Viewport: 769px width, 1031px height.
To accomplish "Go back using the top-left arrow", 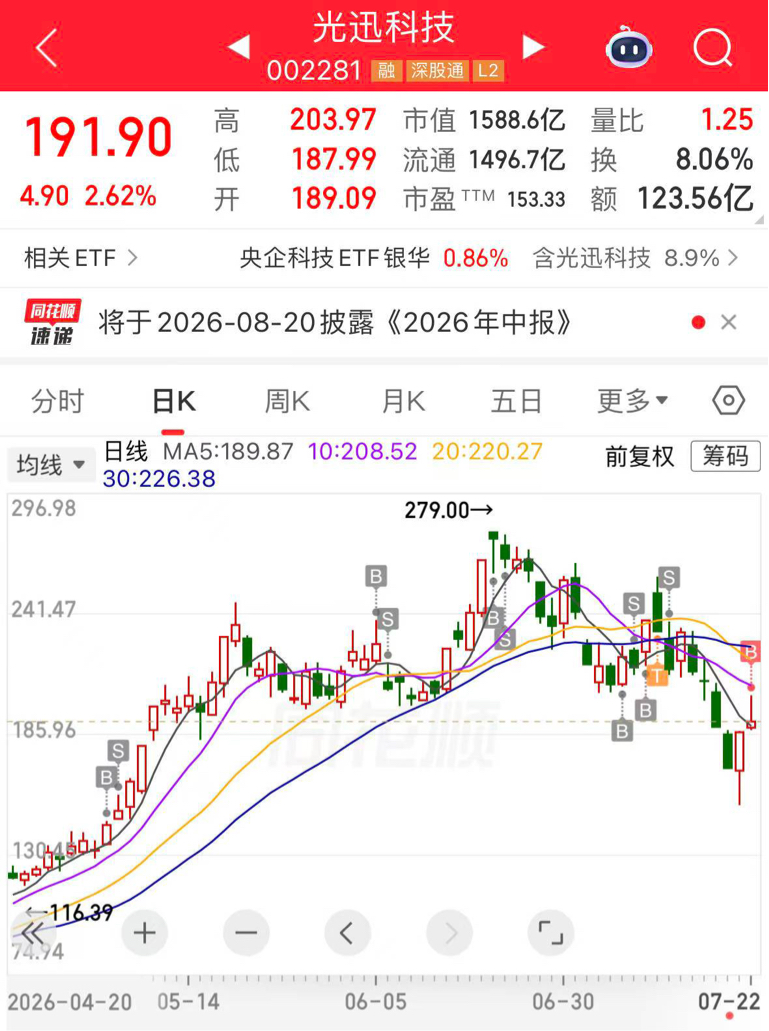I will point(47,48).
